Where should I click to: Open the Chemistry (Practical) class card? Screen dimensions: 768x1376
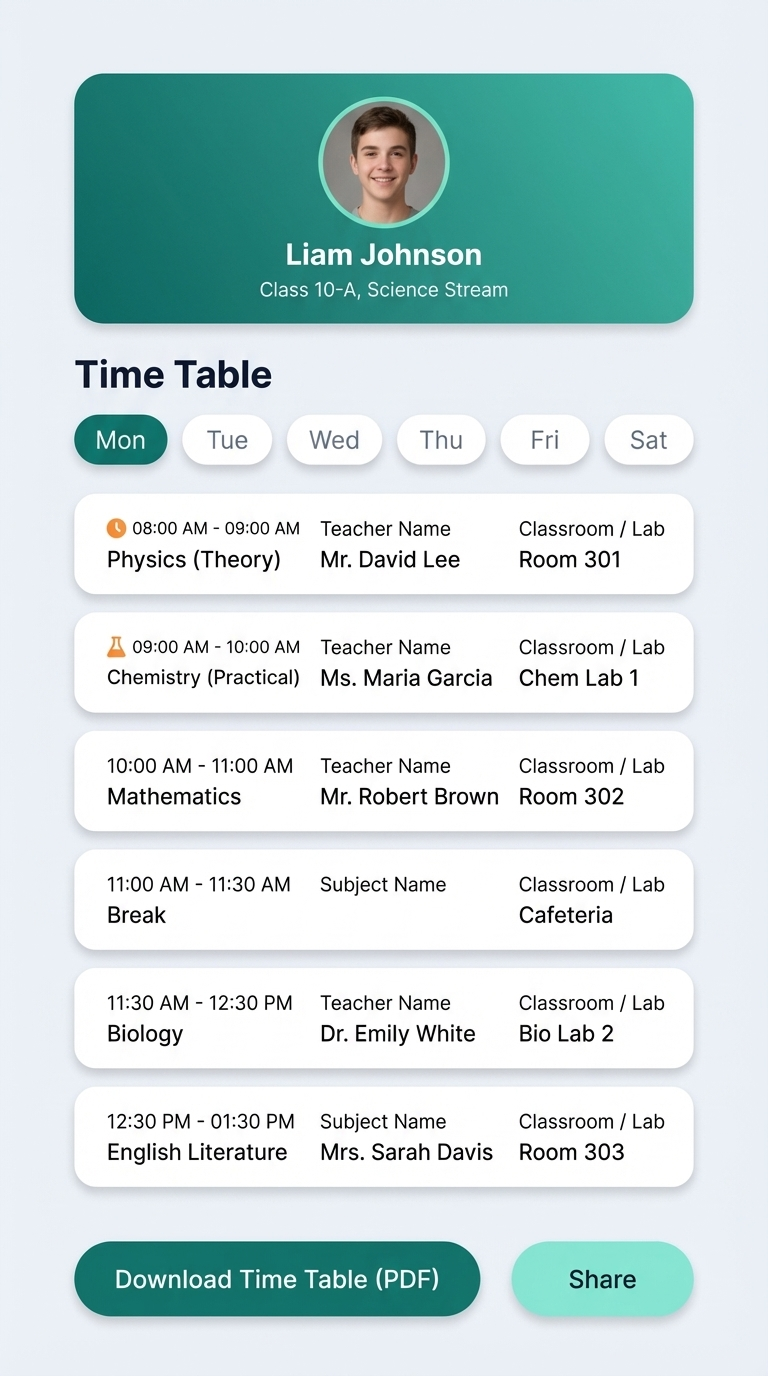(x=383, y=662)
